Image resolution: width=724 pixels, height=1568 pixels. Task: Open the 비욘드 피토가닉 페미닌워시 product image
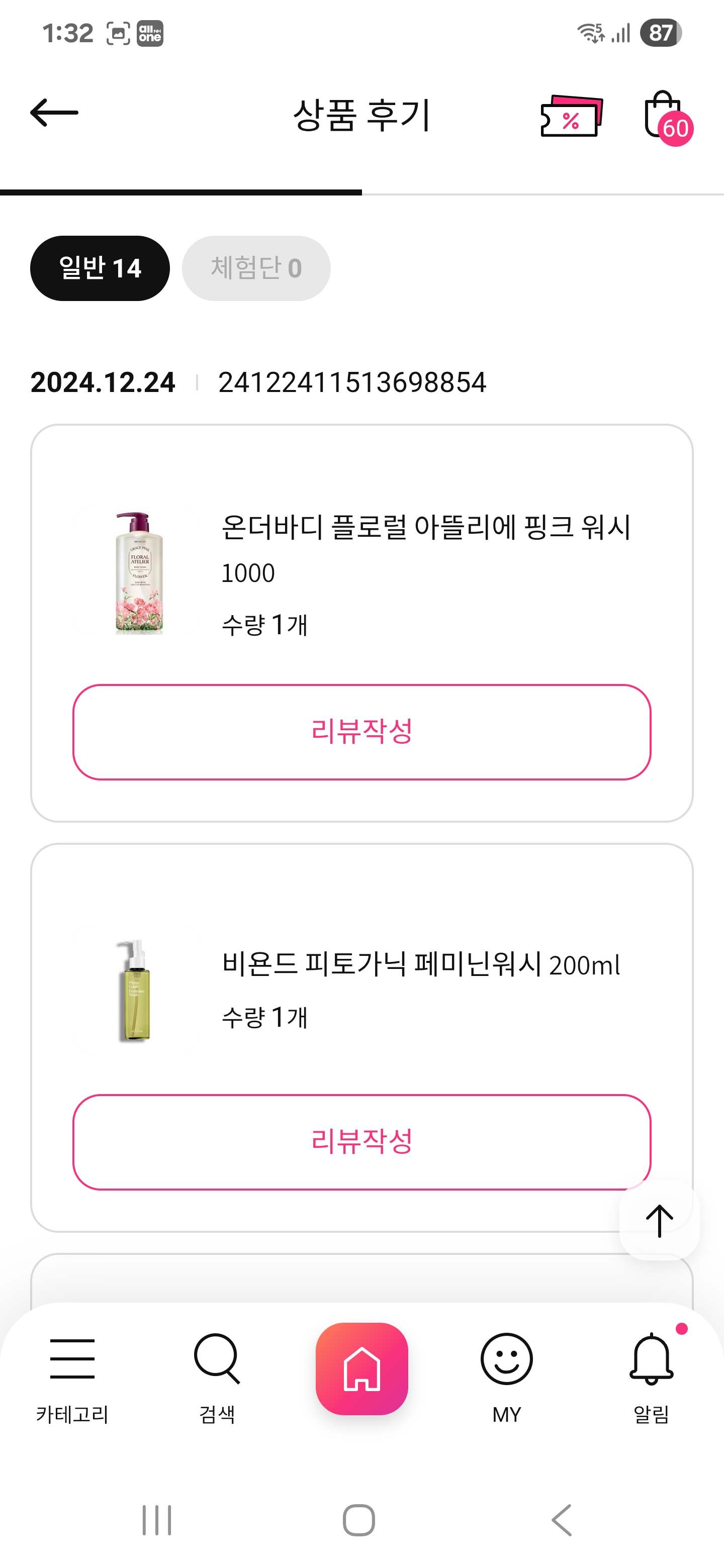point(135,991)
